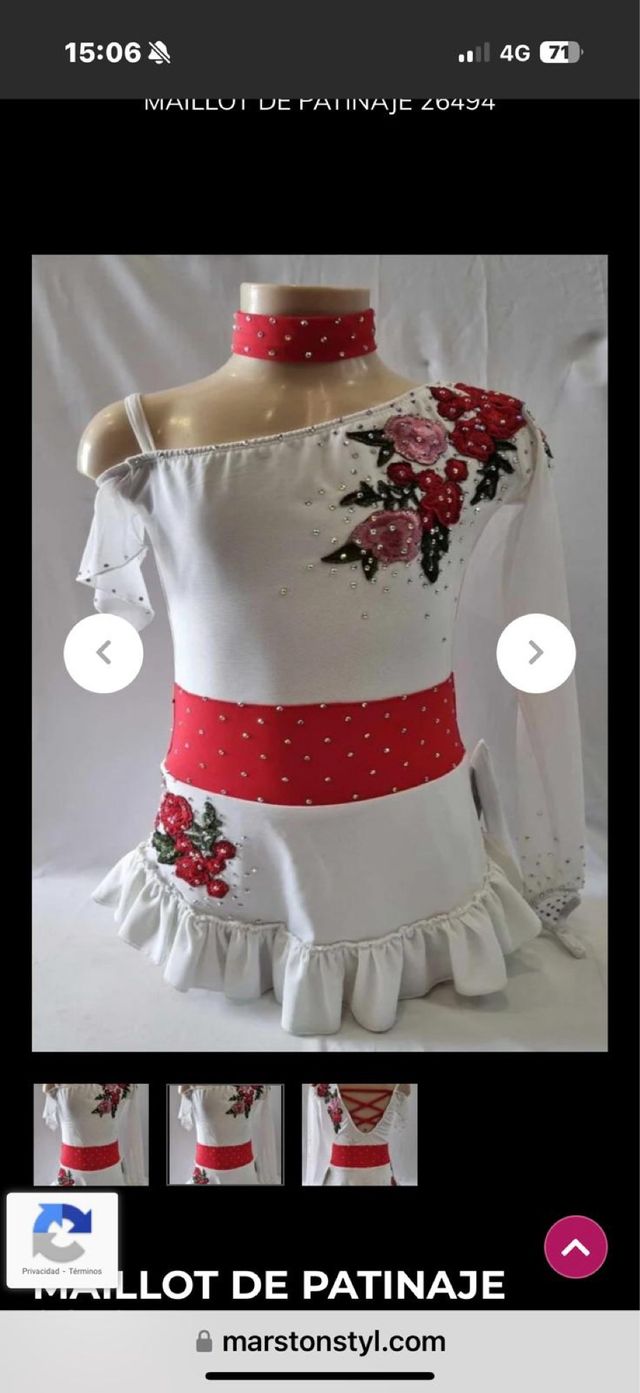
Task: Advance to the next product image
Action: 535,653
